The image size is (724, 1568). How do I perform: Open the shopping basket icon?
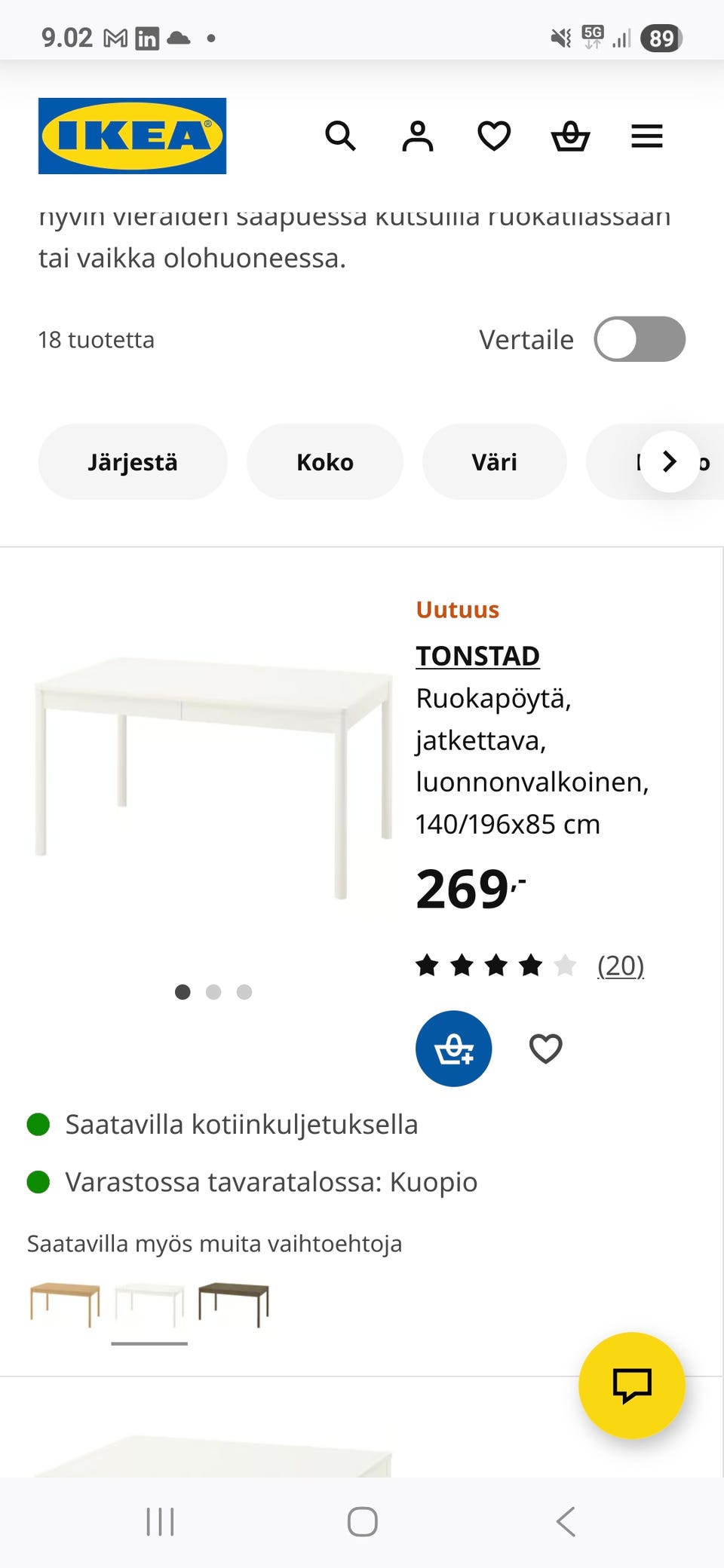(x=571, y=136)
